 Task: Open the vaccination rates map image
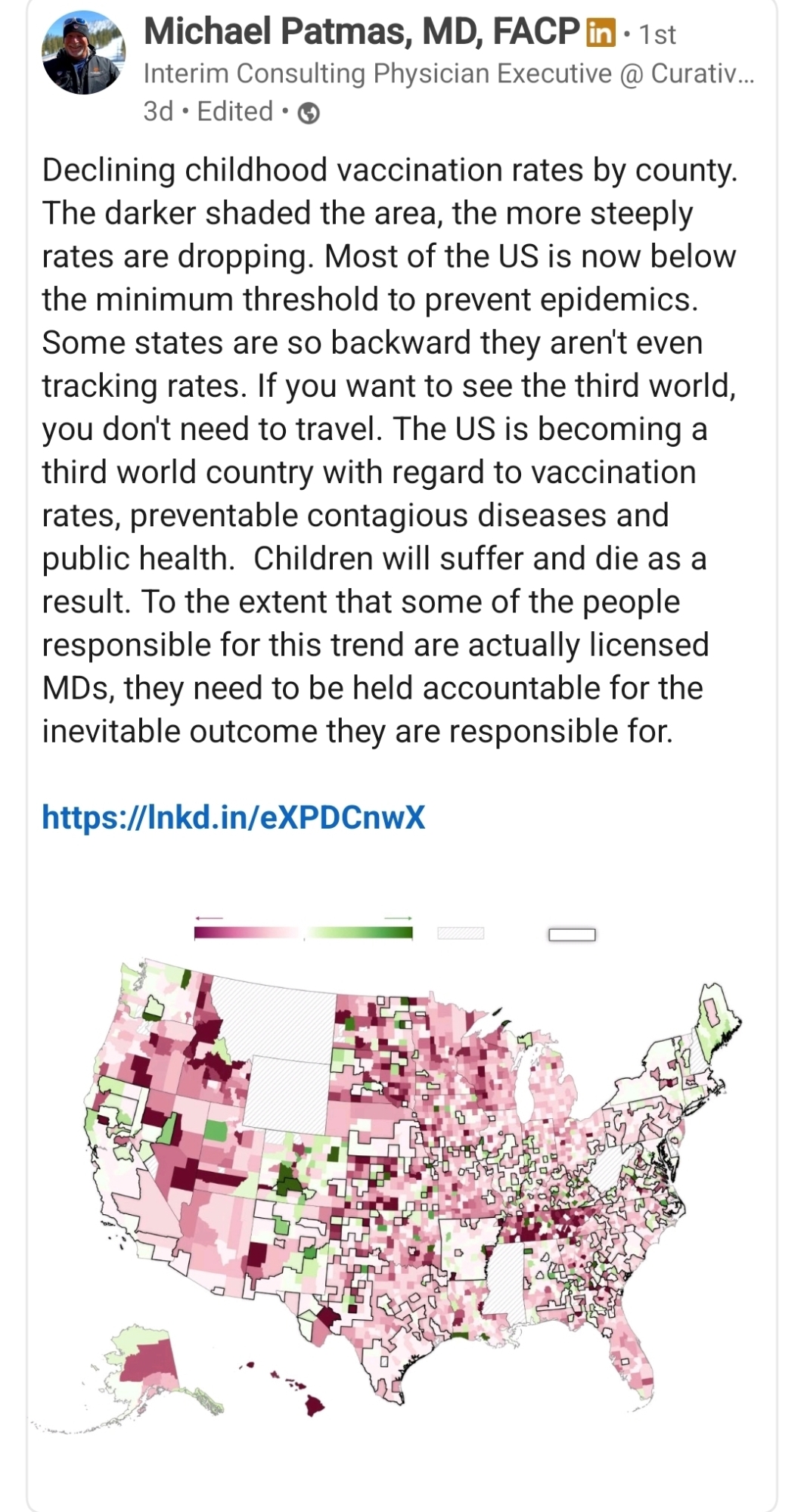pos(401,1179)
